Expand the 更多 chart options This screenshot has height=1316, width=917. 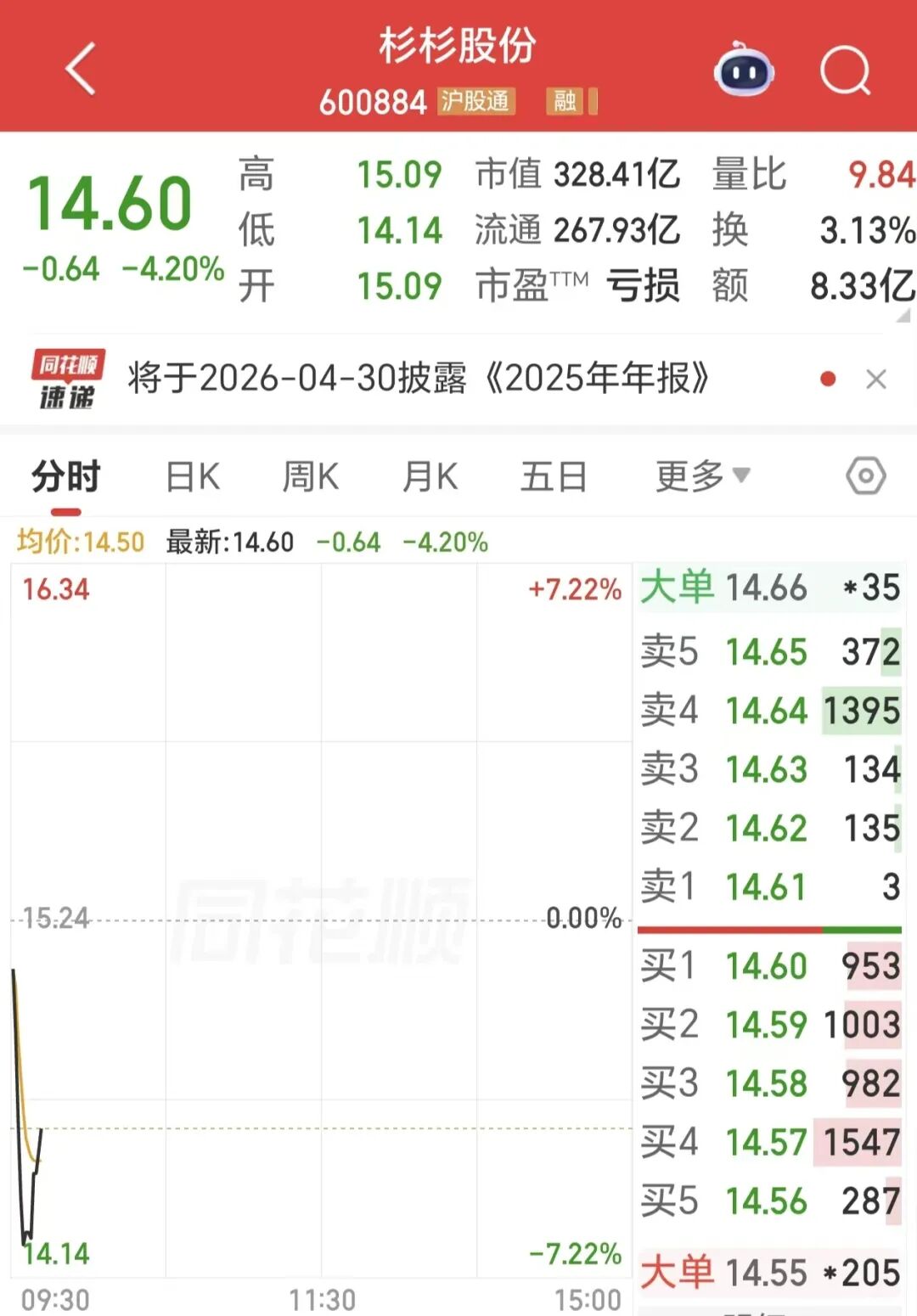702,477
